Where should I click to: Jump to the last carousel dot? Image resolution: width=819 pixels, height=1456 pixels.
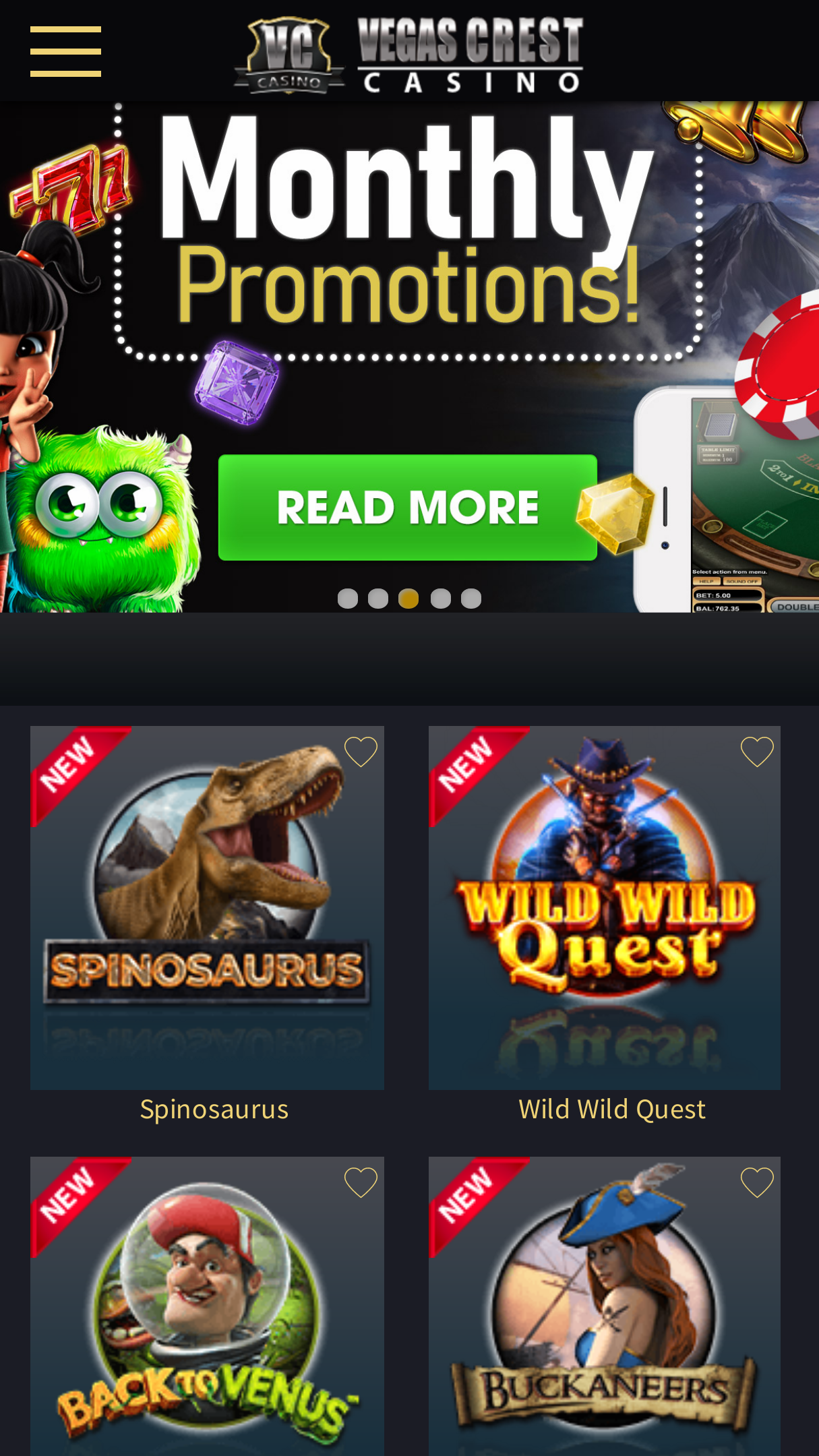pyautogui.click(x=471, y=599)
